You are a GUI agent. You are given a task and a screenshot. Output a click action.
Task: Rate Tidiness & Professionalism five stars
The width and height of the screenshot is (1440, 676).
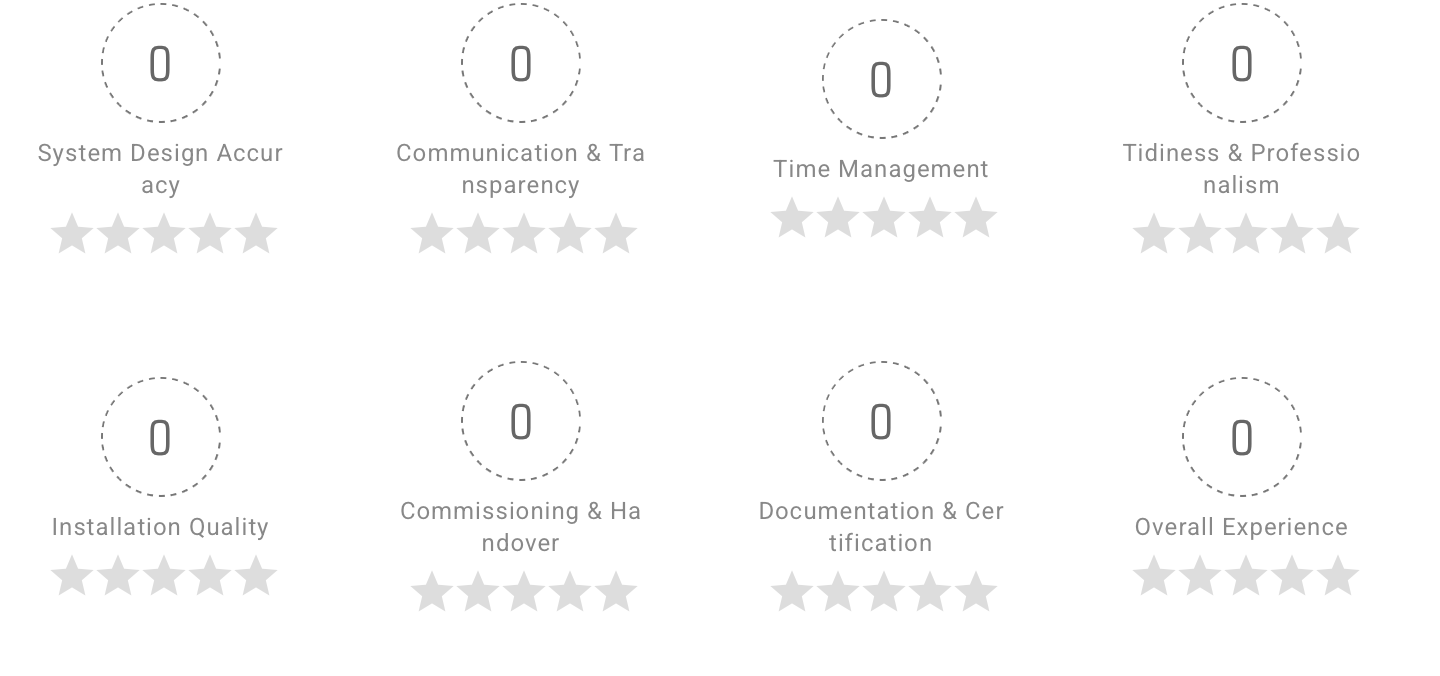[x=1337, y=234]
